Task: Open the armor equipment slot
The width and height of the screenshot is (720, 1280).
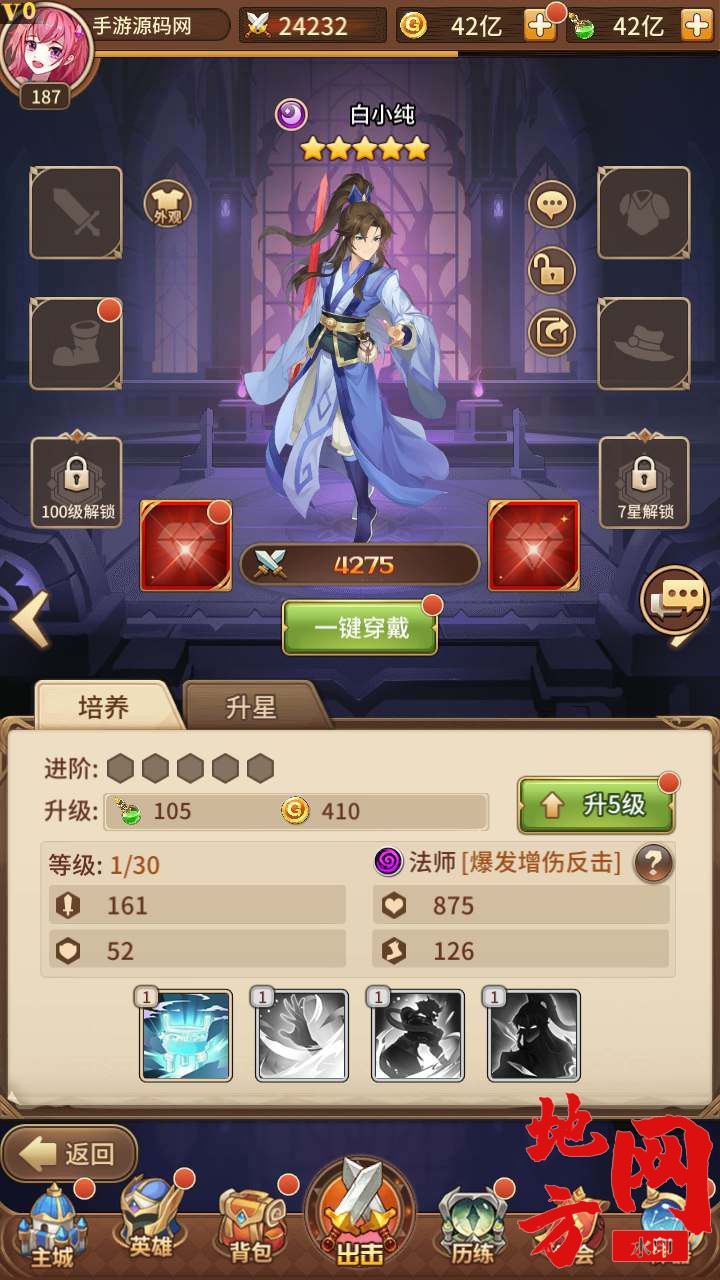Action: [x=644, y=213]
